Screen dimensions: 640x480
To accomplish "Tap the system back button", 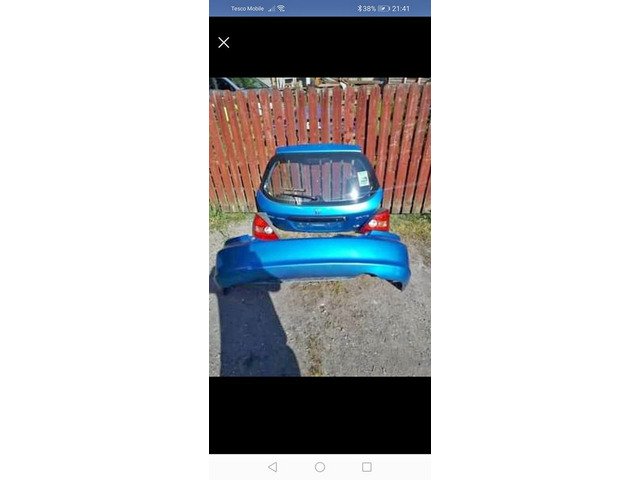I will [273, 467].
